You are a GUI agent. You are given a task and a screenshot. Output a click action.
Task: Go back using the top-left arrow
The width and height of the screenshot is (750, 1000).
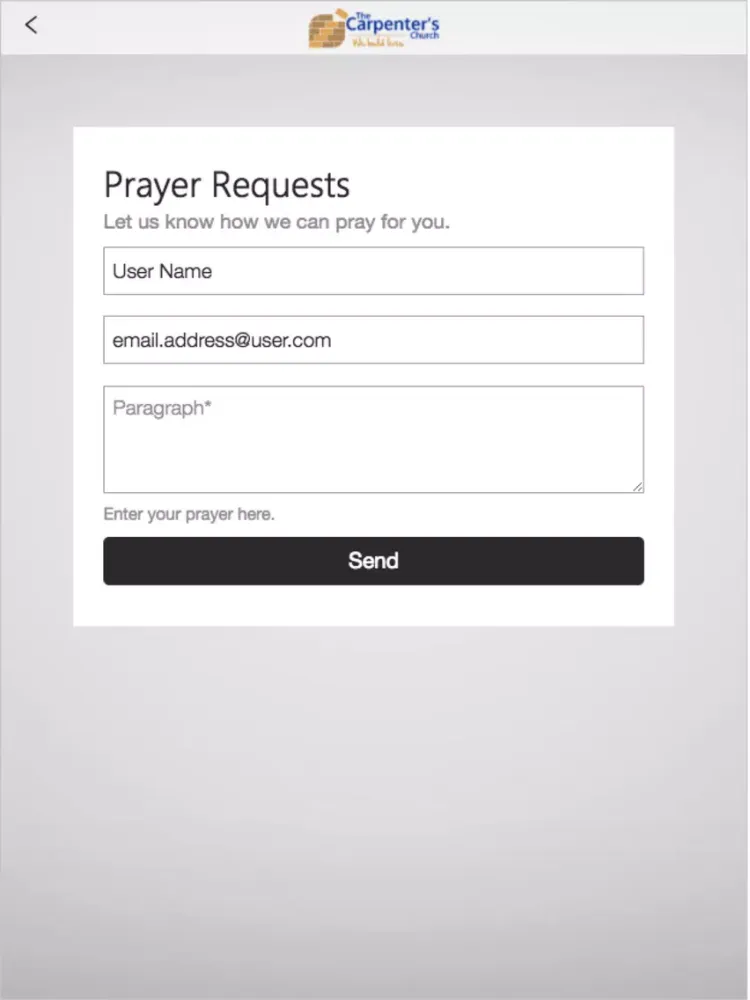[x=31, y=25]
